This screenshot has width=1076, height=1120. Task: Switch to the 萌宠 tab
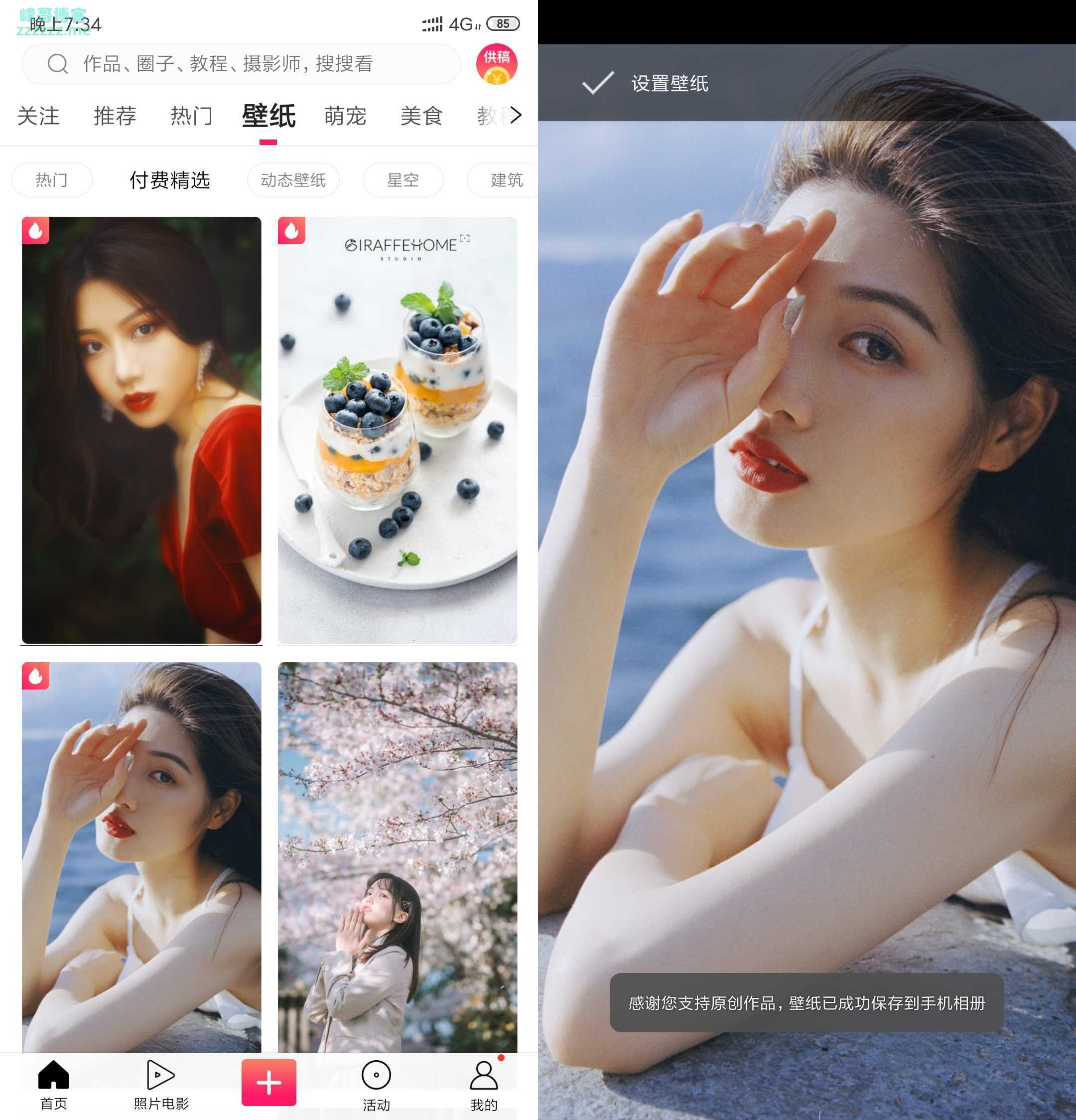coord(345,116)
